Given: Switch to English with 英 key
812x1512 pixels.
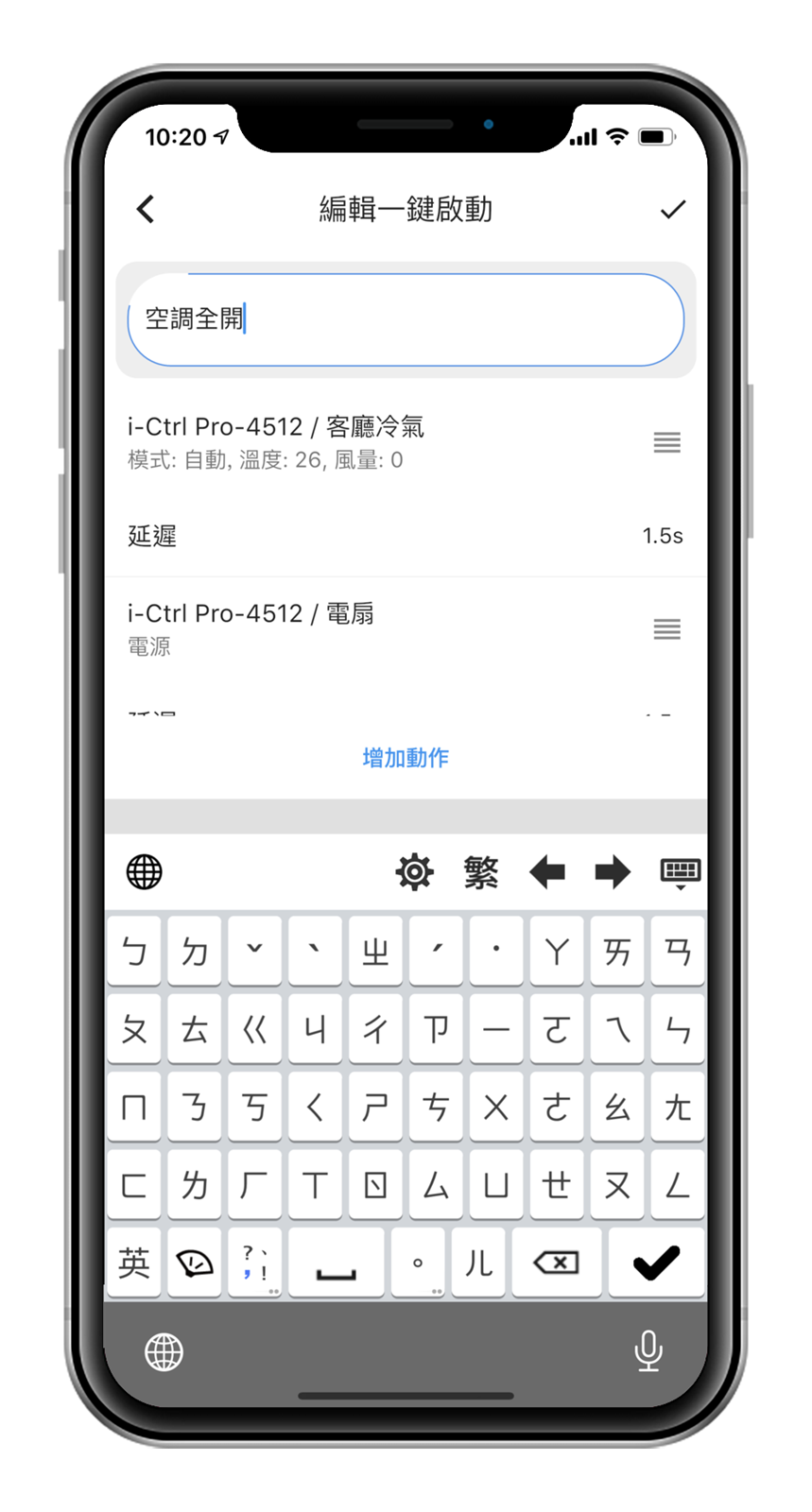Looking at the screenshot, I should 134,1263.
